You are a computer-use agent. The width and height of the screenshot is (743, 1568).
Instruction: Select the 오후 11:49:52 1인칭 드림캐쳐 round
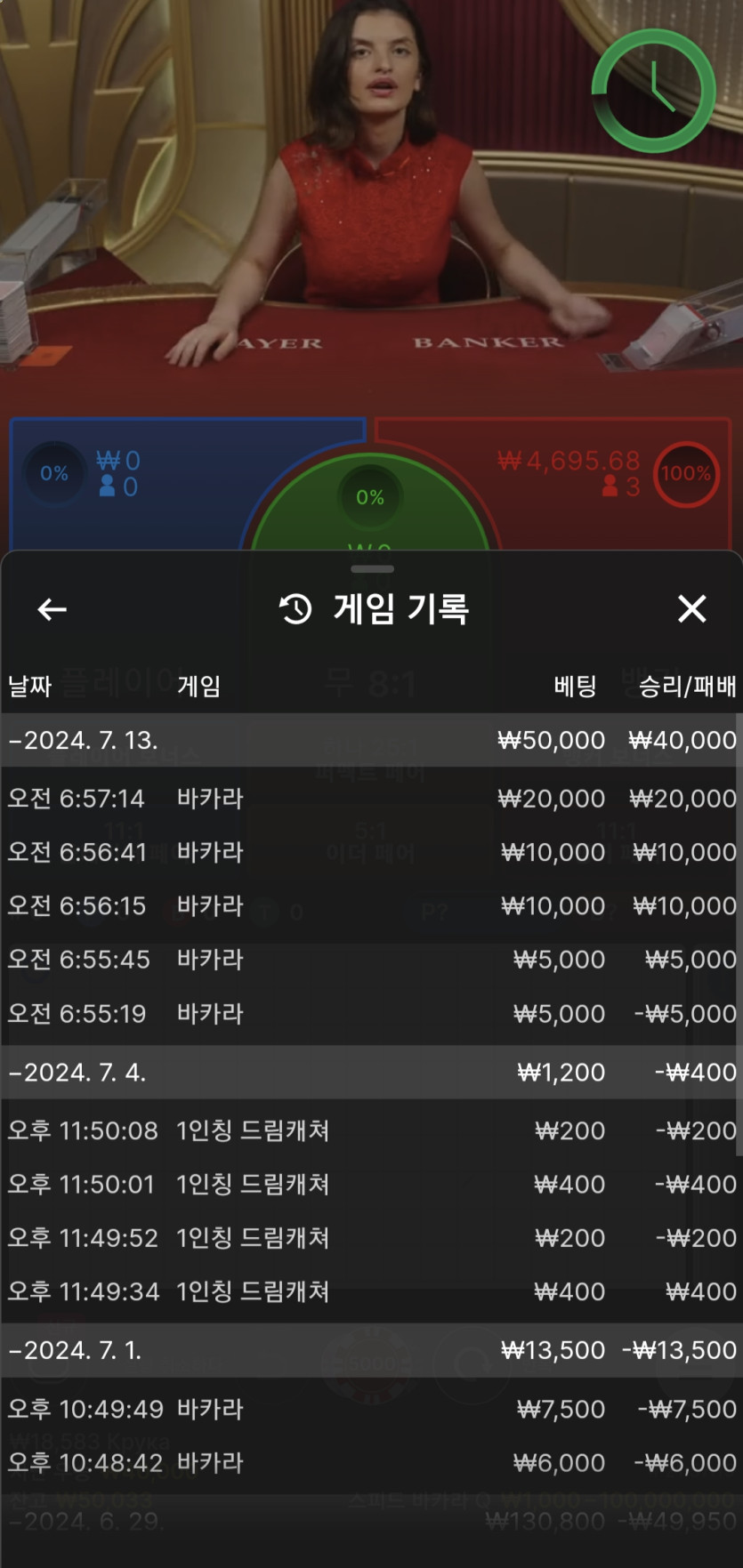click(x=371, y=1238)
